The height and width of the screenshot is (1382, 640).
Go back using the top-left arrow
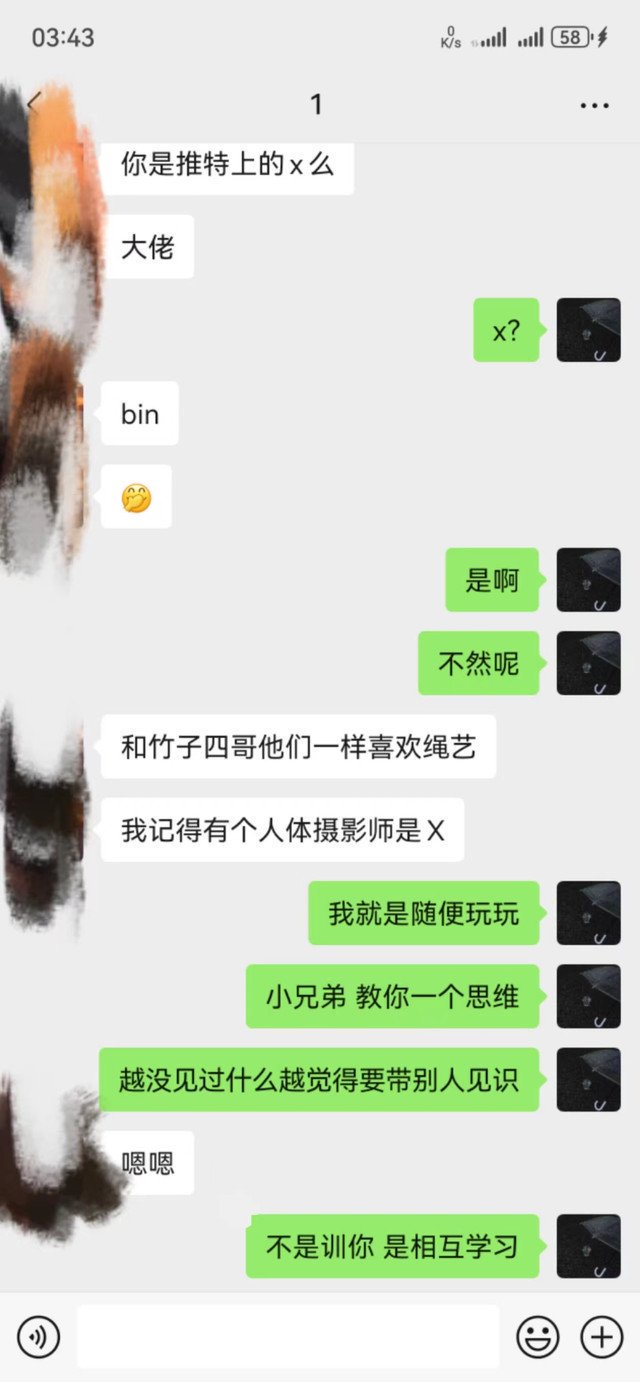tap(34, 104)
